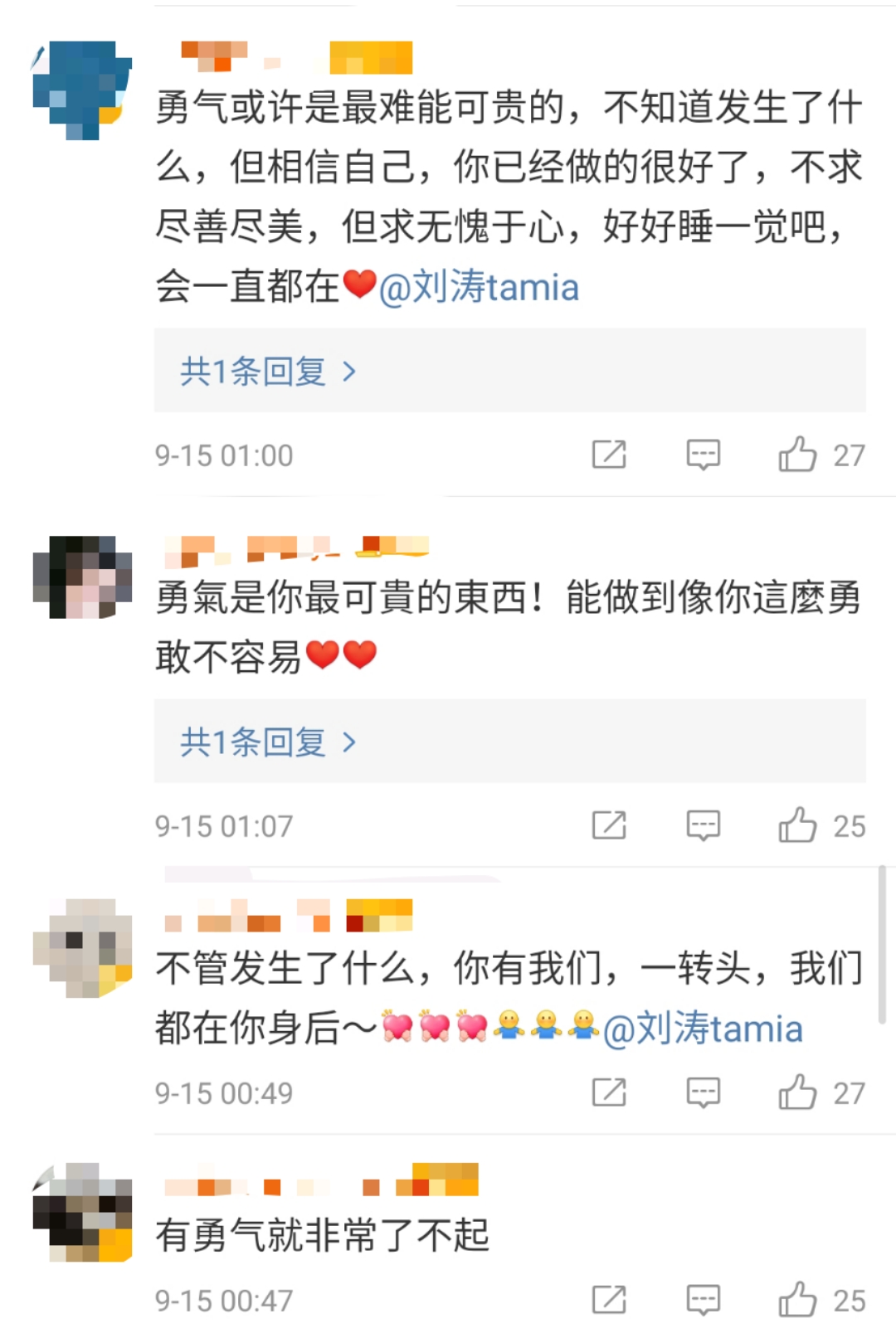Open the avatar of the 00:47 commenter
Viewport: 896px width, 1338px height.
[x=82, y=1212]
